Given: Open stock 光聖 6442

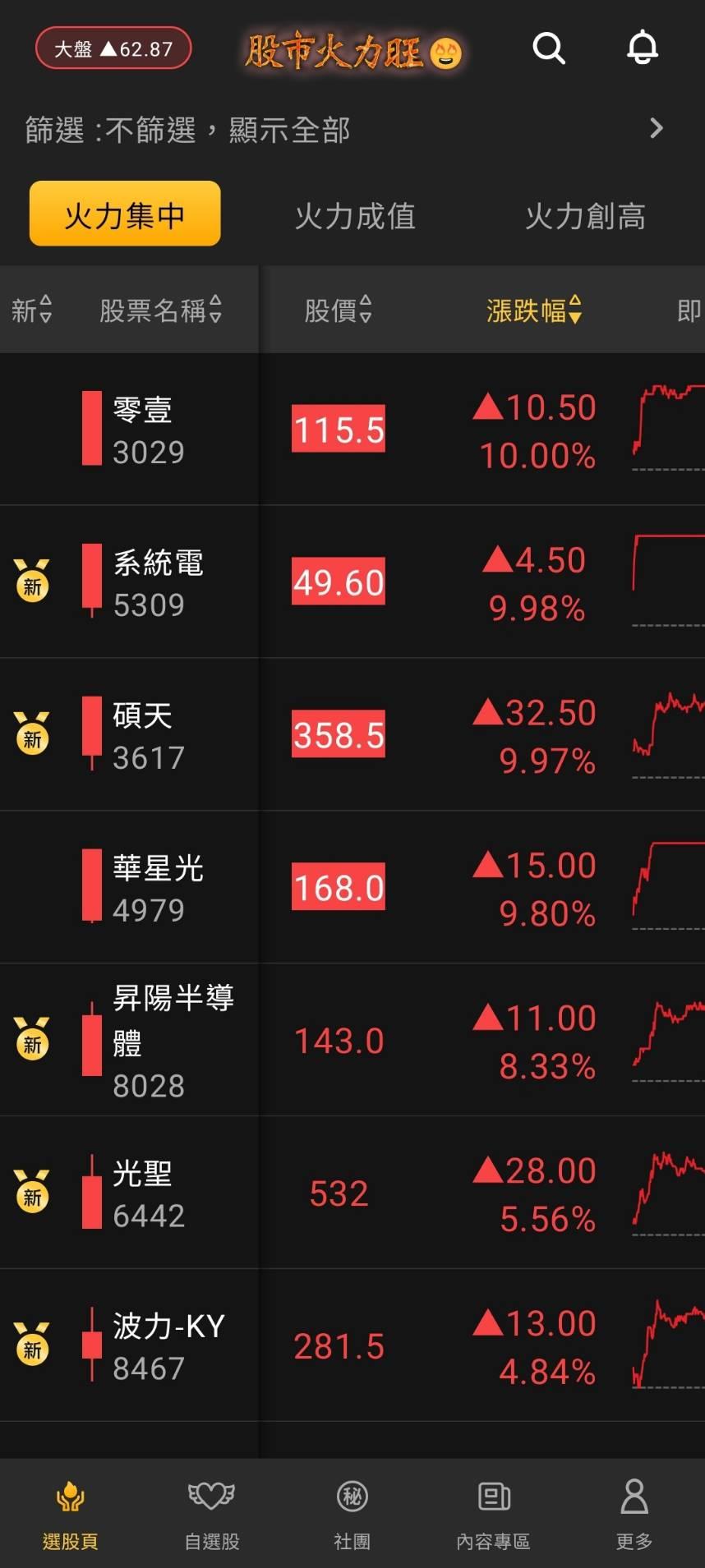Looking at the screenshot, I should (149, 1193).
